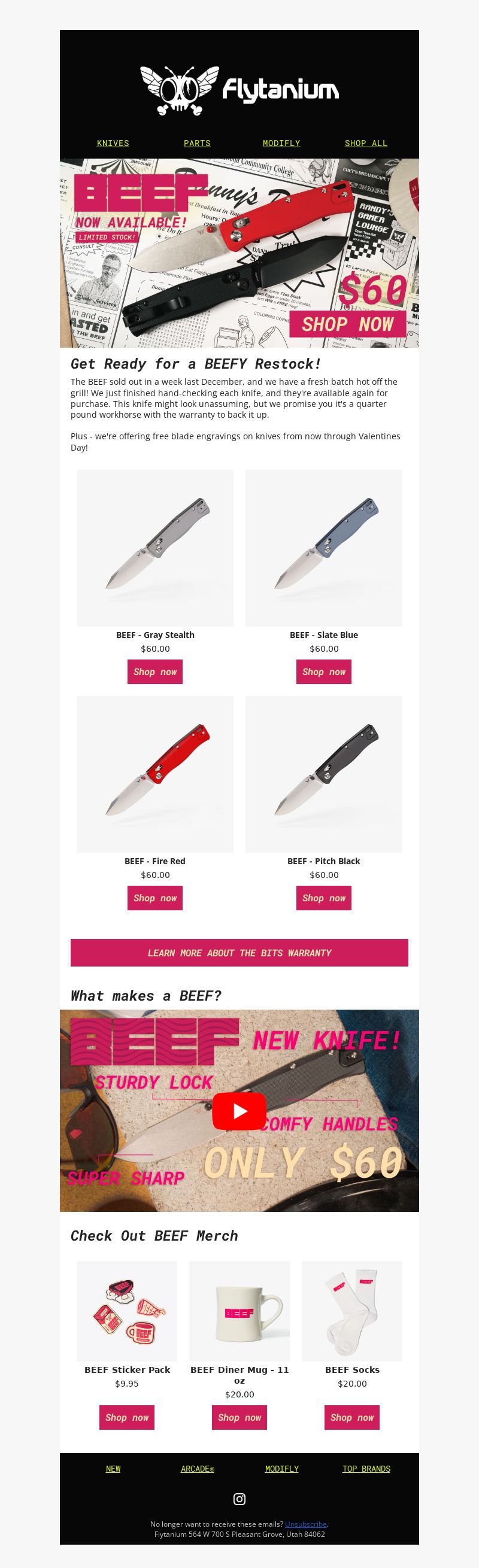
Task: Shop now for BEEF - Gray Stealth
Action: 155,672
